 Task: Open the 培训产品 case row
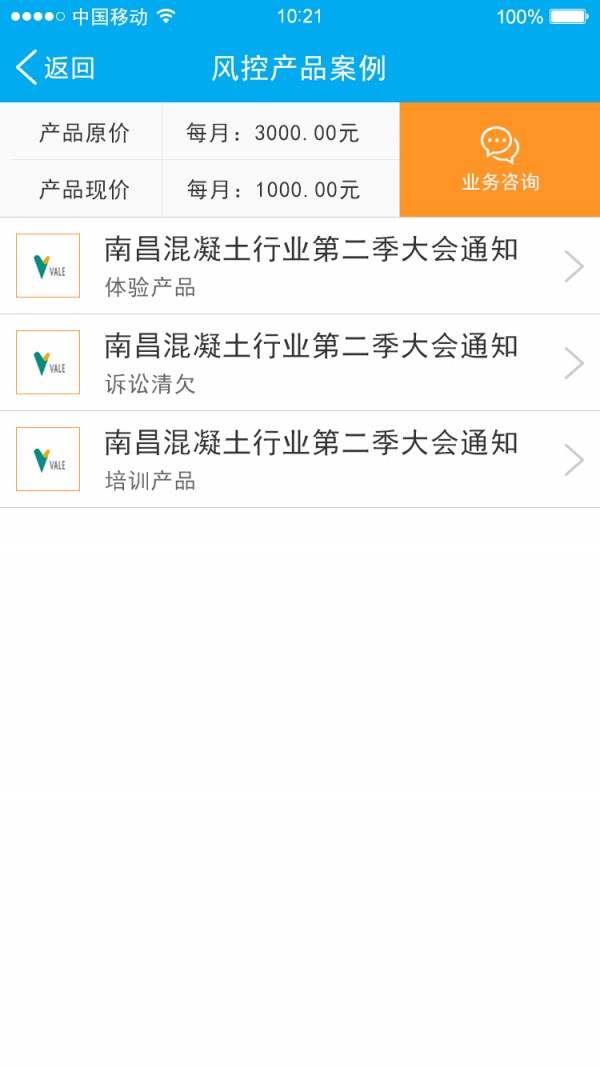coord(300,460)
